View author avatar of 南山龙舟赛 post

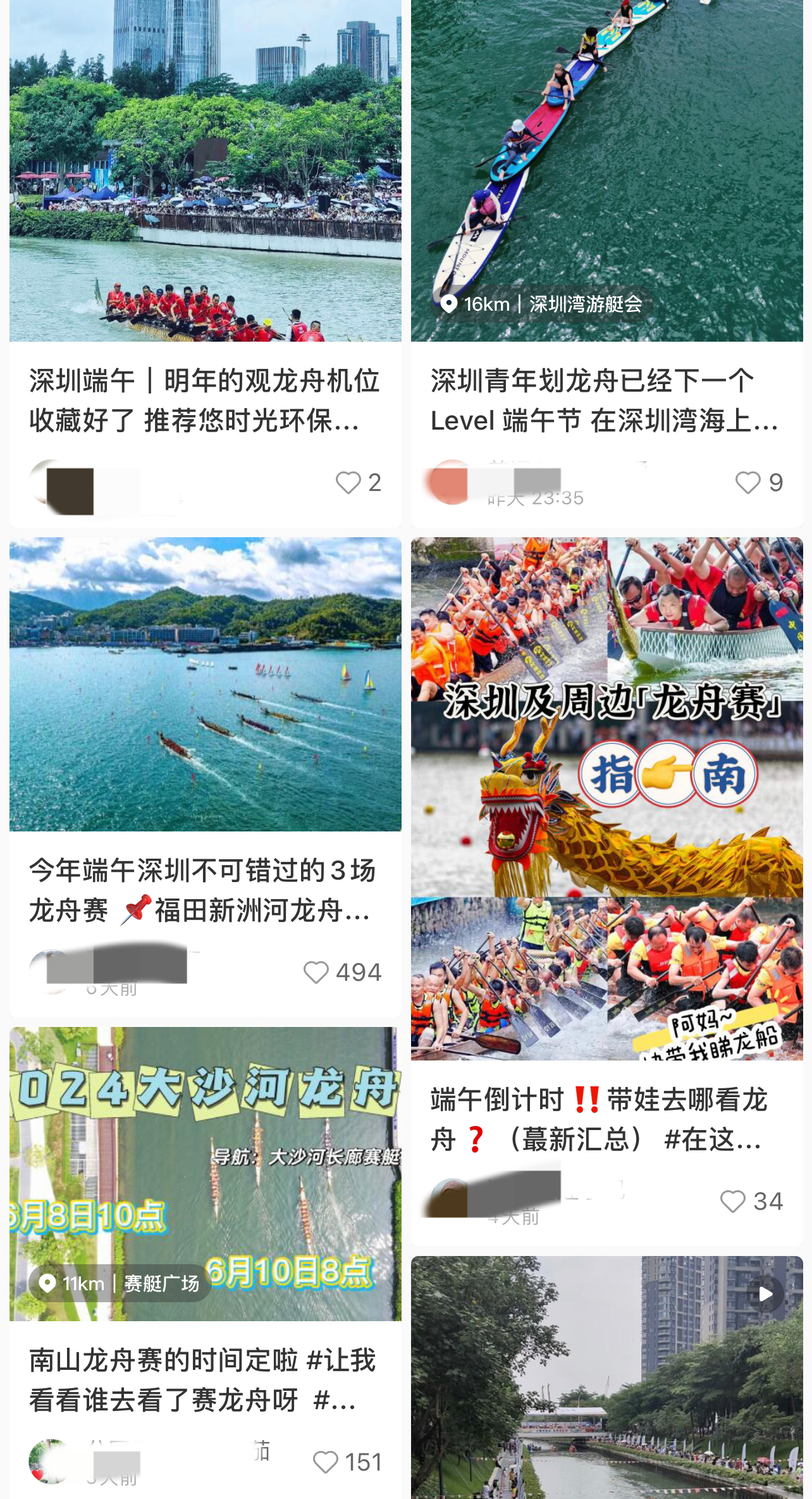(49, 1461)
